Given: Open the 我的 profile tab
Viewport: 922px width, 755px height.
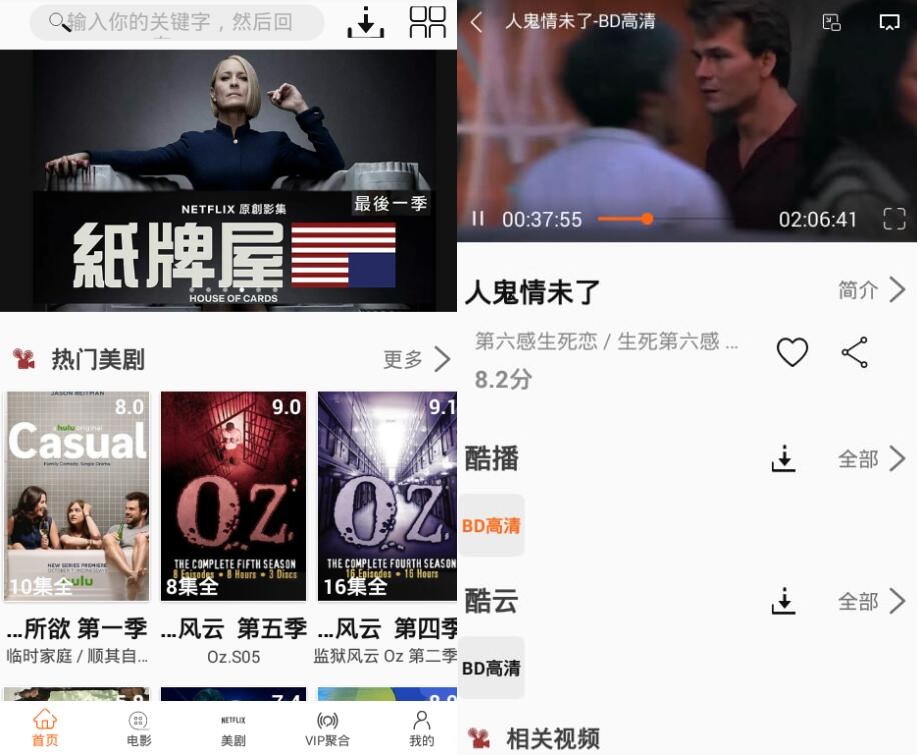Looking at the screenshot, I should 422,728.
